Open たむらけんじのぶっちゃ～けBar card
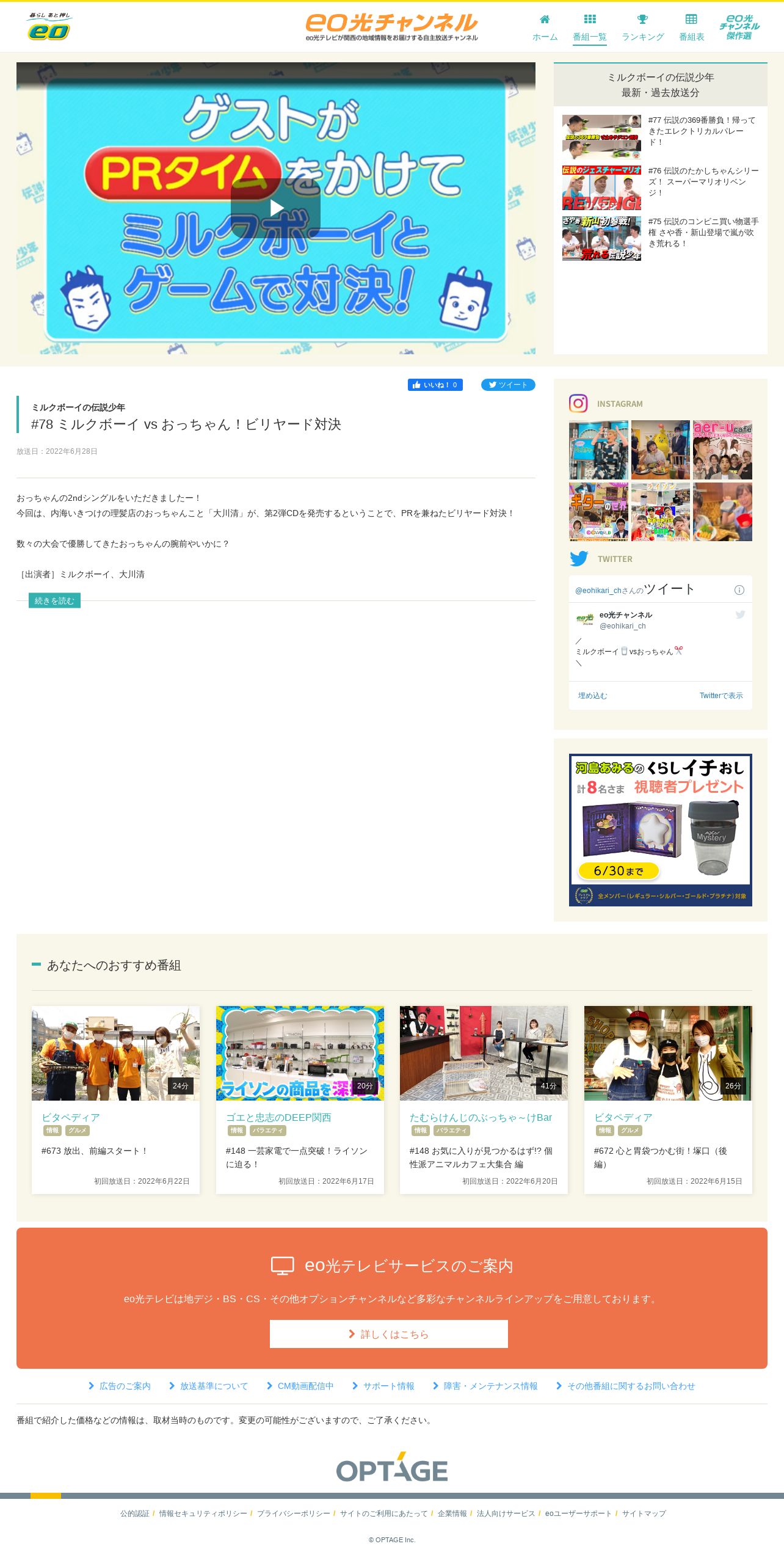 coord(484,1099)
